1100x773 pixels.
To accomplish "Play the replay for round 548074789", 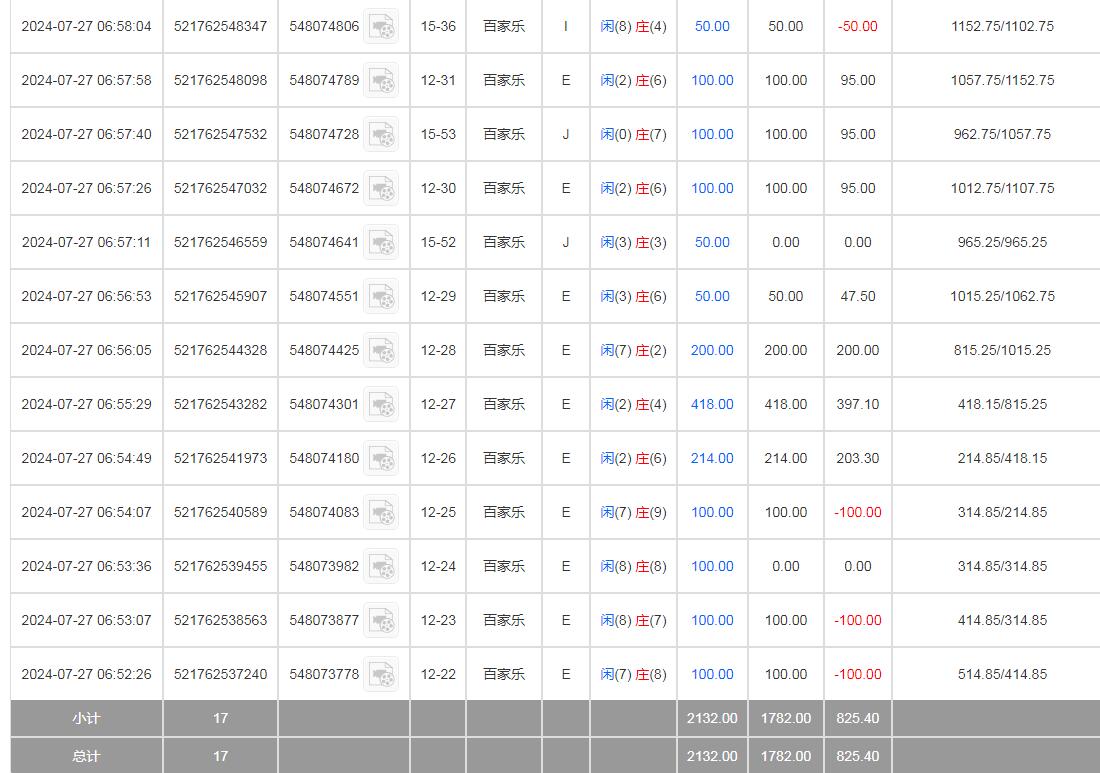I will click(x=380, y=81).
